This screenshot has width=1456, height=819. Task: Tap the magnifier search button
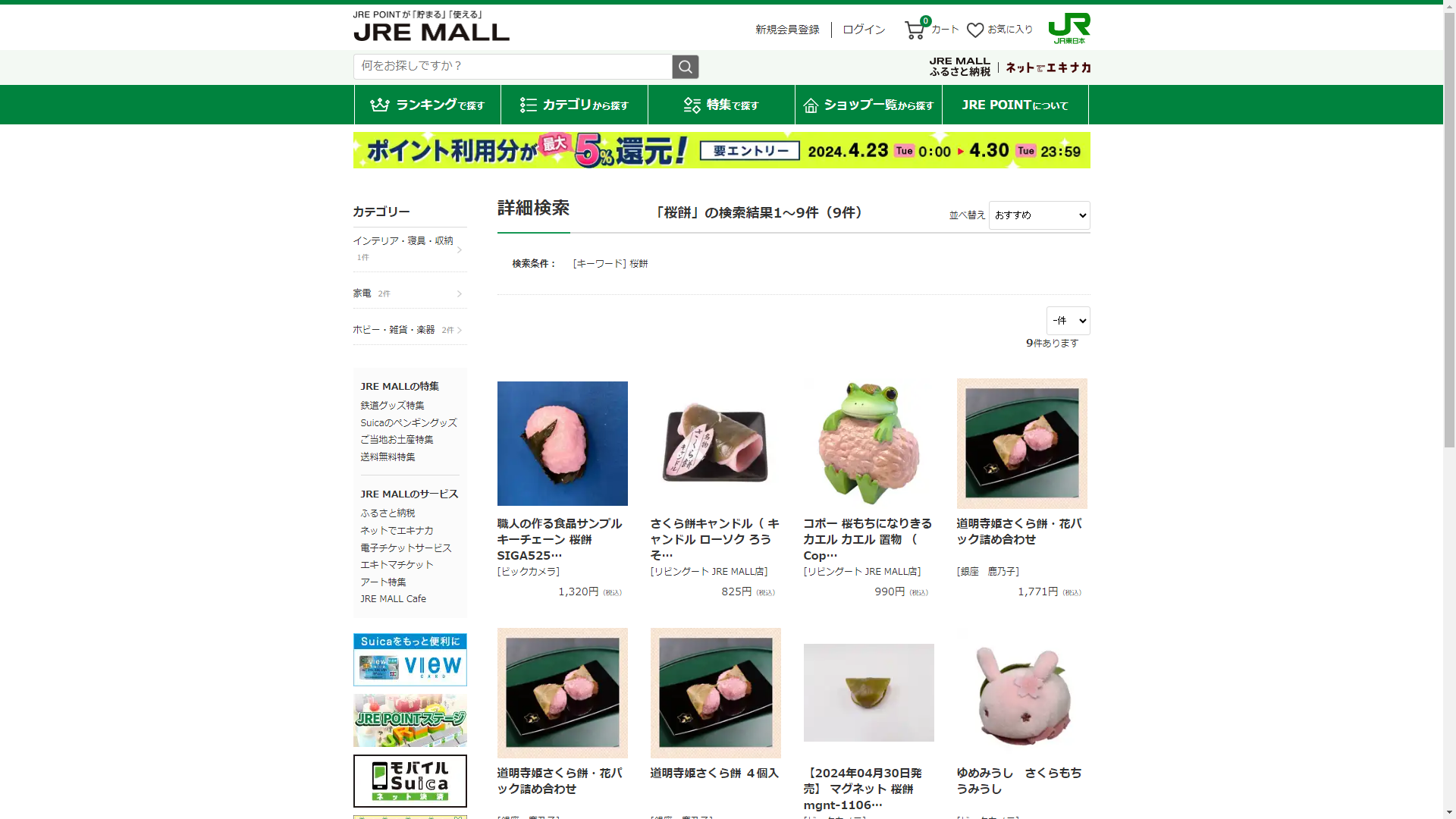tap(685, 67)
